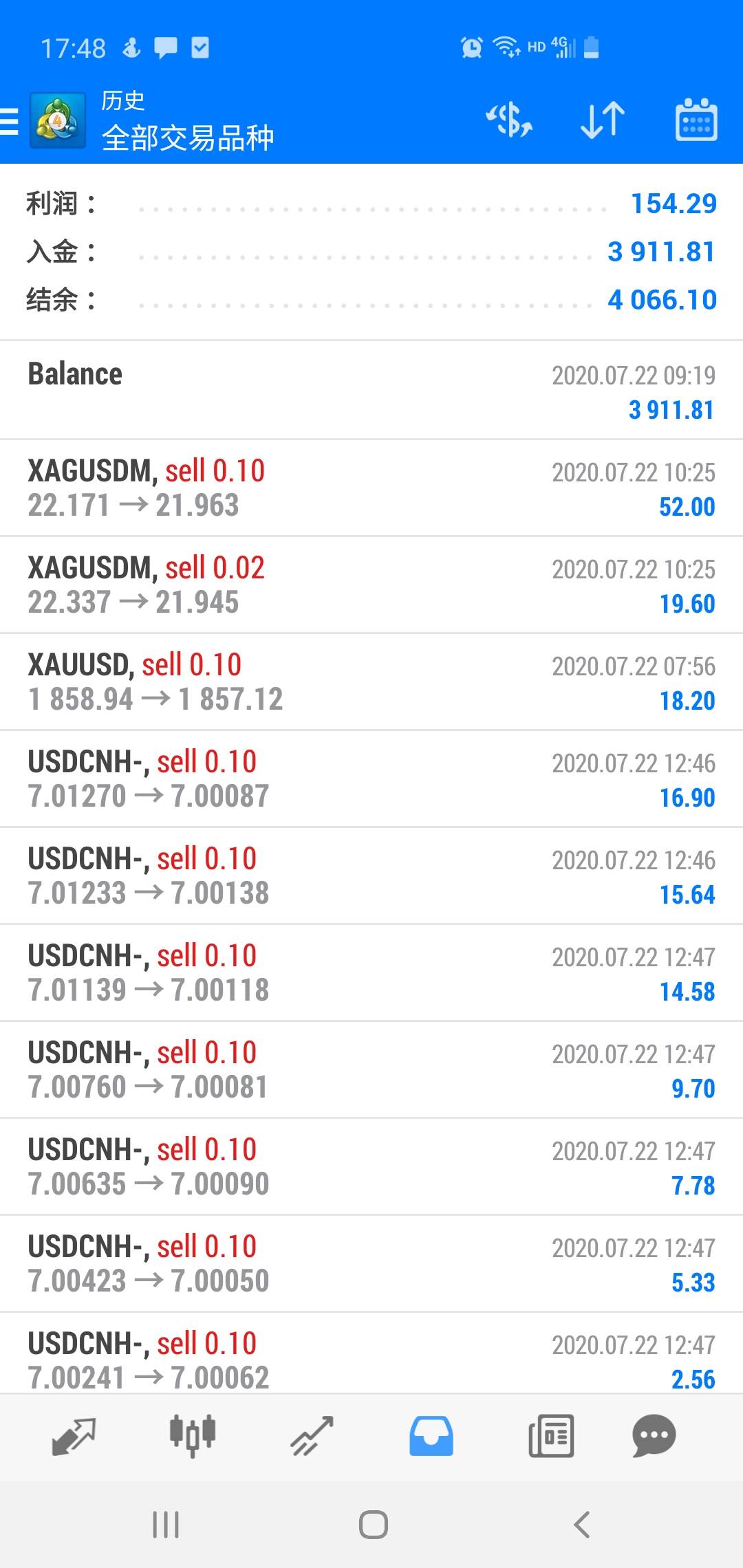
Task: Switch to the trade tab
Action: 312,1437
